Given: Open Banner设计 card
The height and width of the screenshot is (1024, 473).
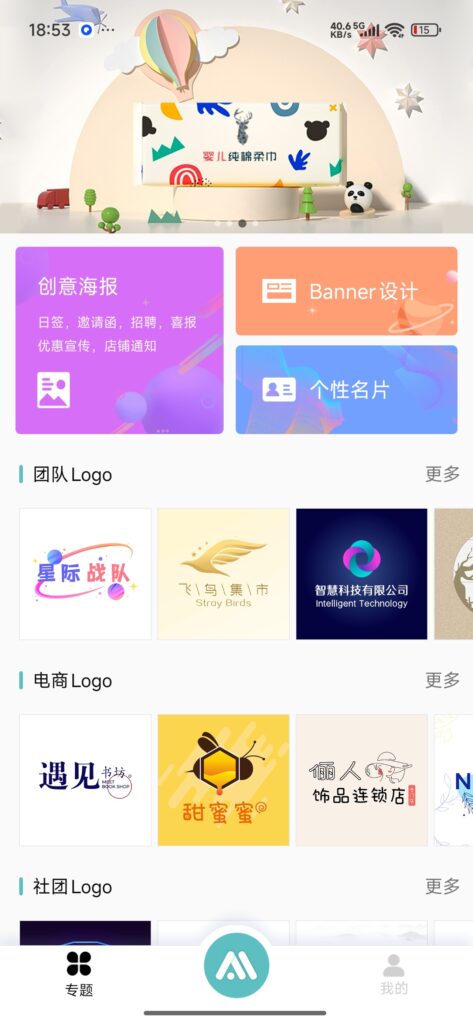Looking at the screenshot, I should point(346,291).
